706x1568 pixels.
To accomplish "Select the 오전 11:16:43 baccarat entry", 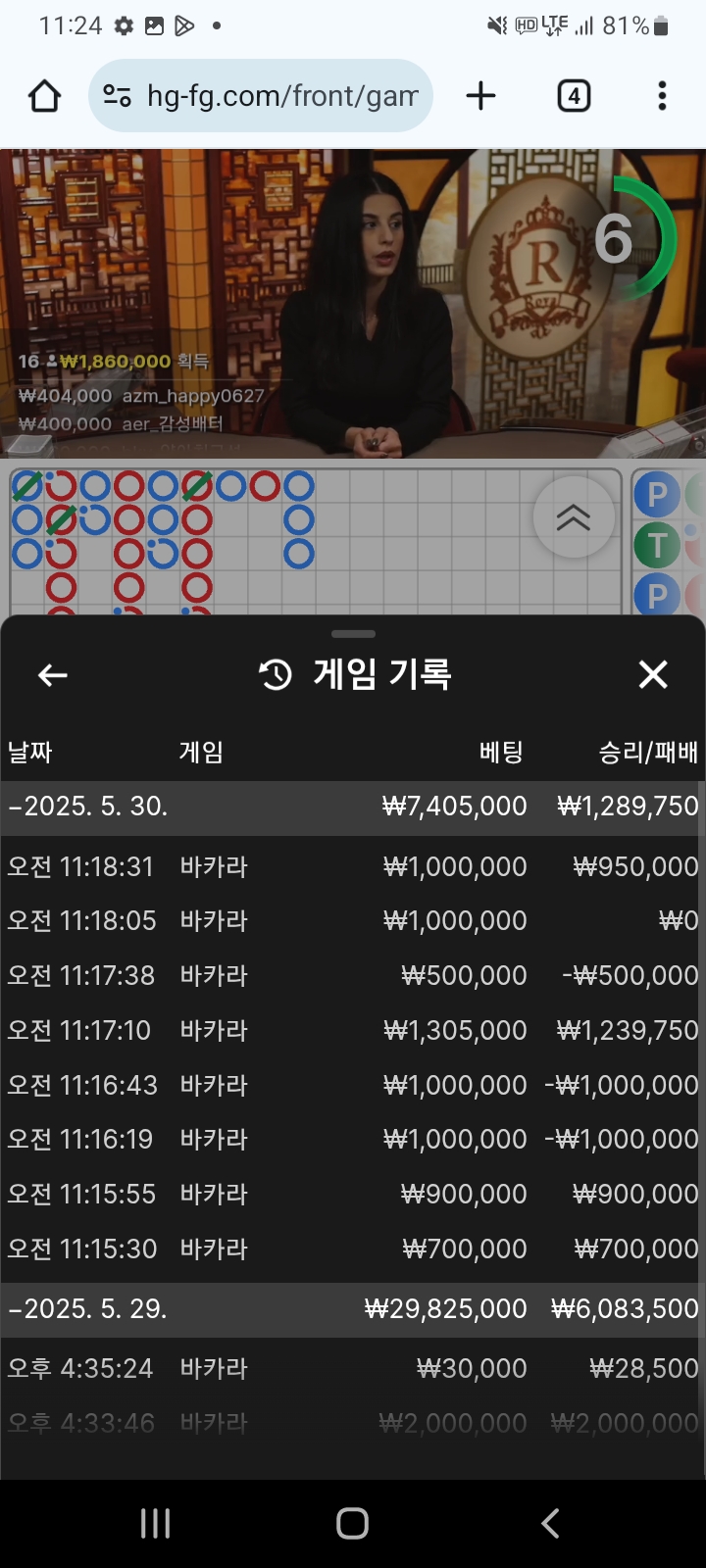I will (351, 1085).
